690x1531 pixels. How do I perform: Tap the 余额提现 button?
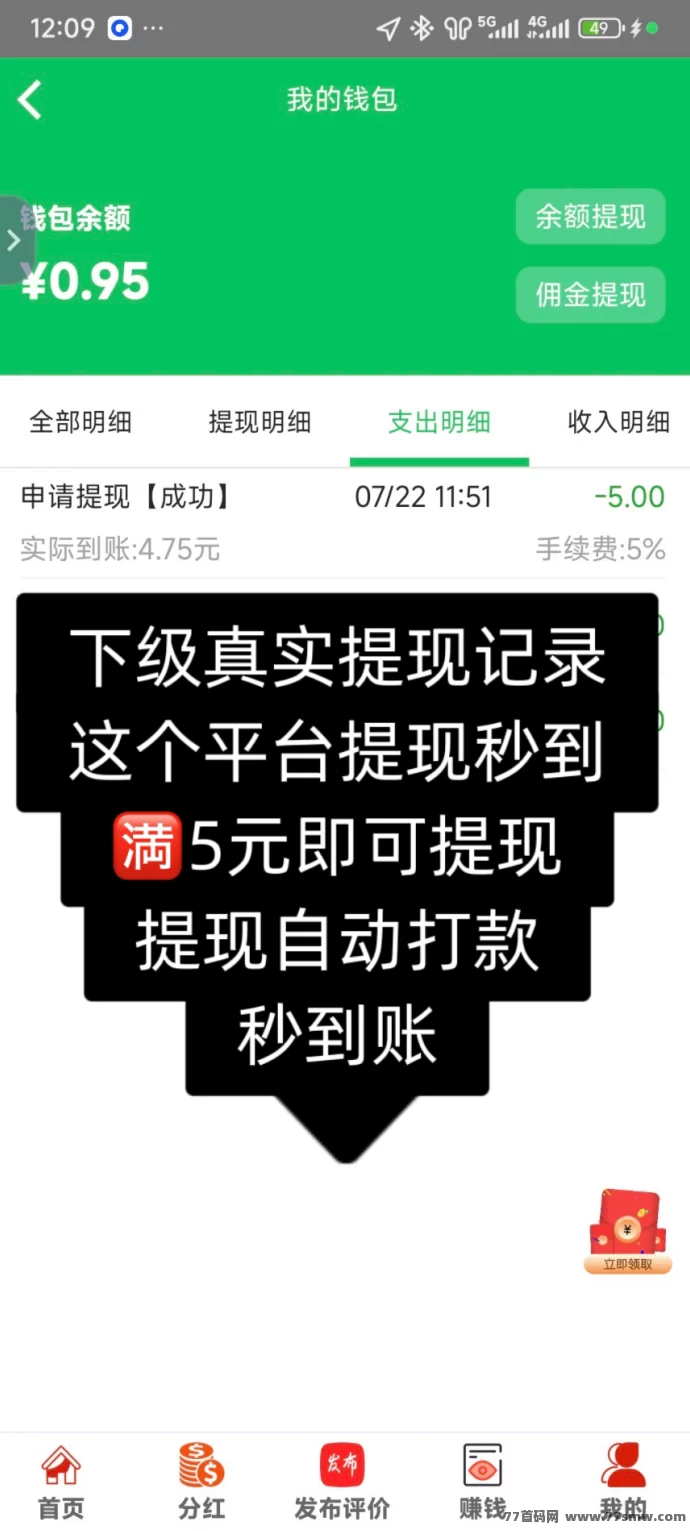(x=590, y=217)
